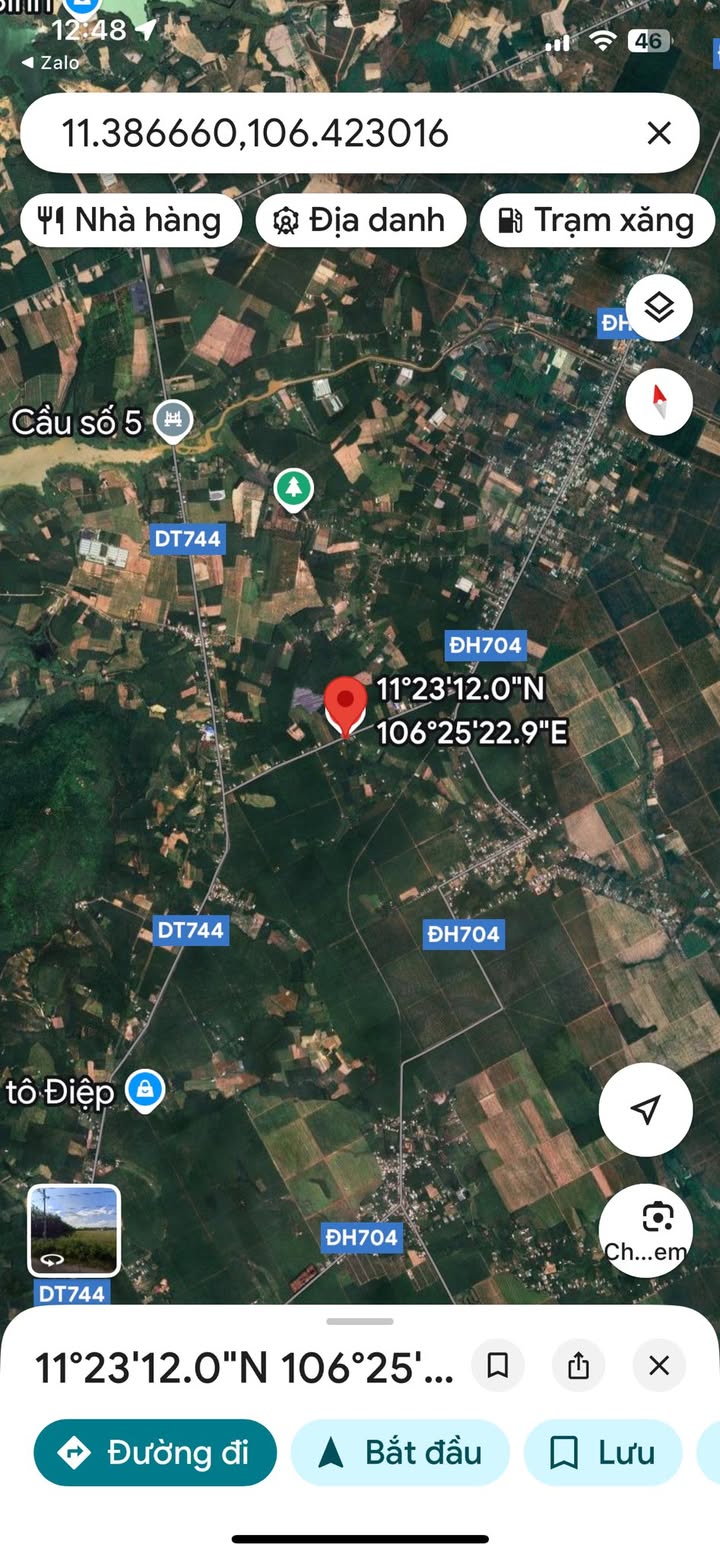Select the Nhà hàng chip
Screen dimensions: 720x1557
point(130,220)
